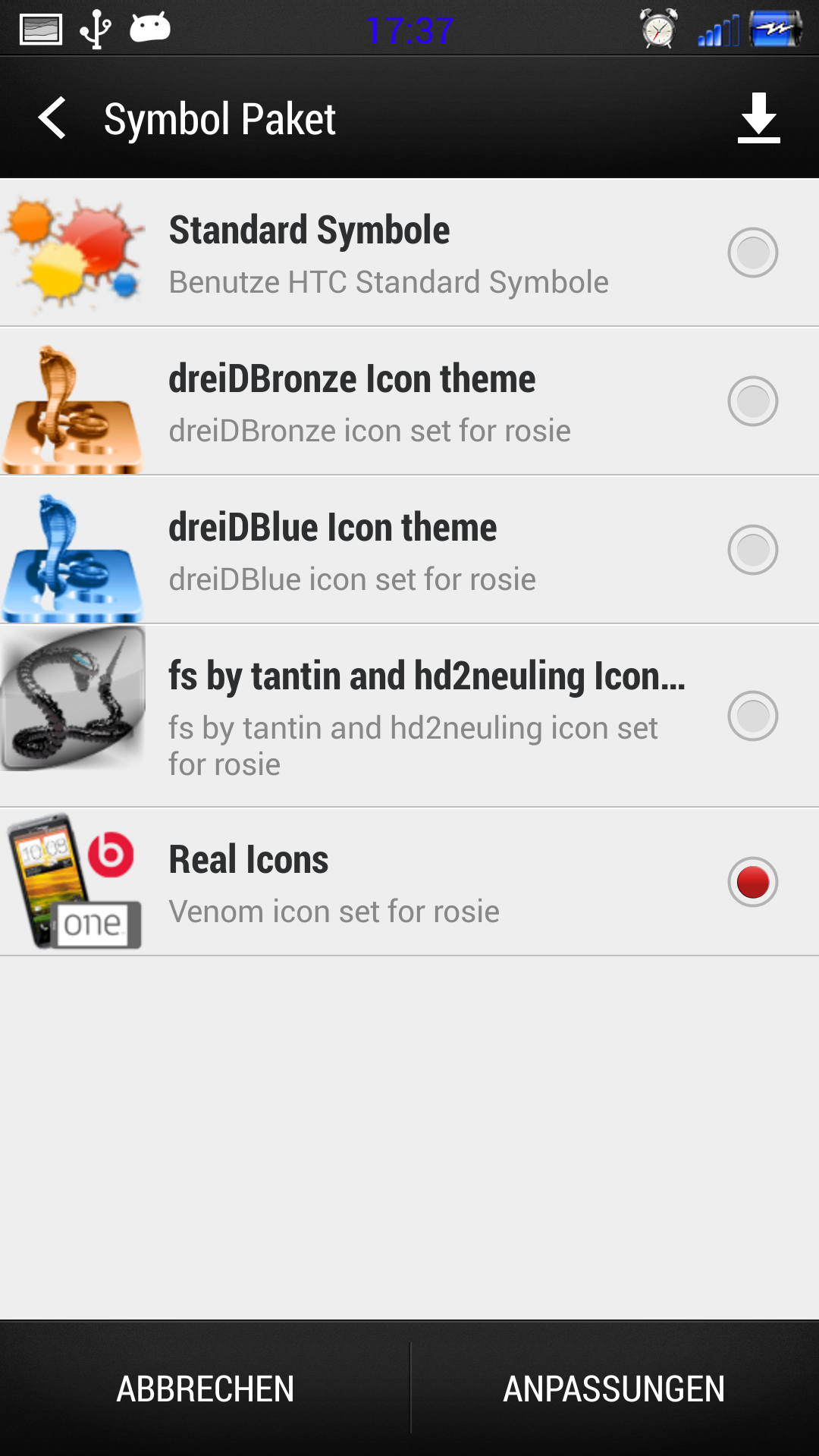Tap the download icon in header
Screen dimensions: 819x1456
click(759, 118)
